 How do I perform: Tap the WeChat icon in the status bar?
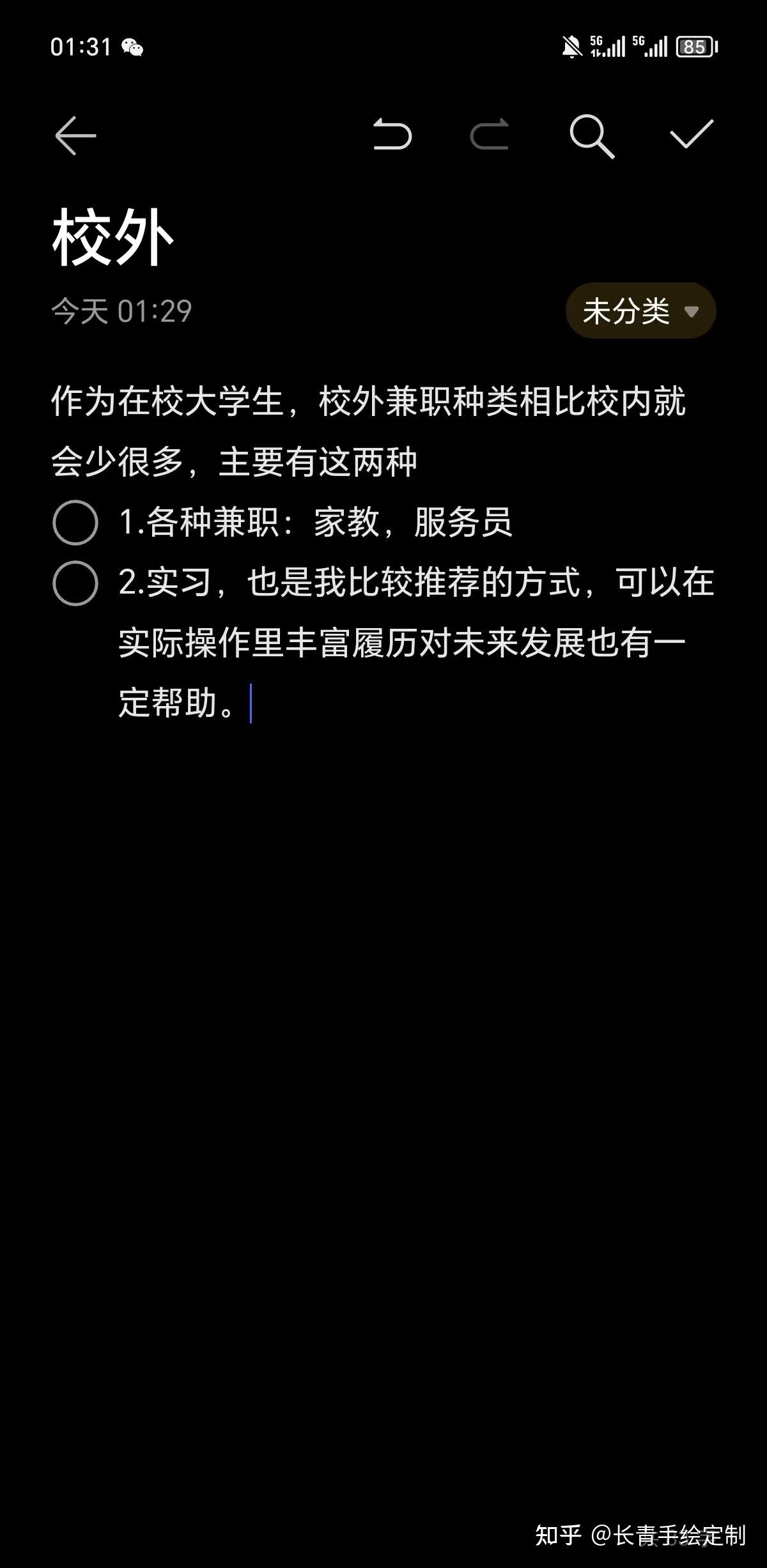coord(133,45)
